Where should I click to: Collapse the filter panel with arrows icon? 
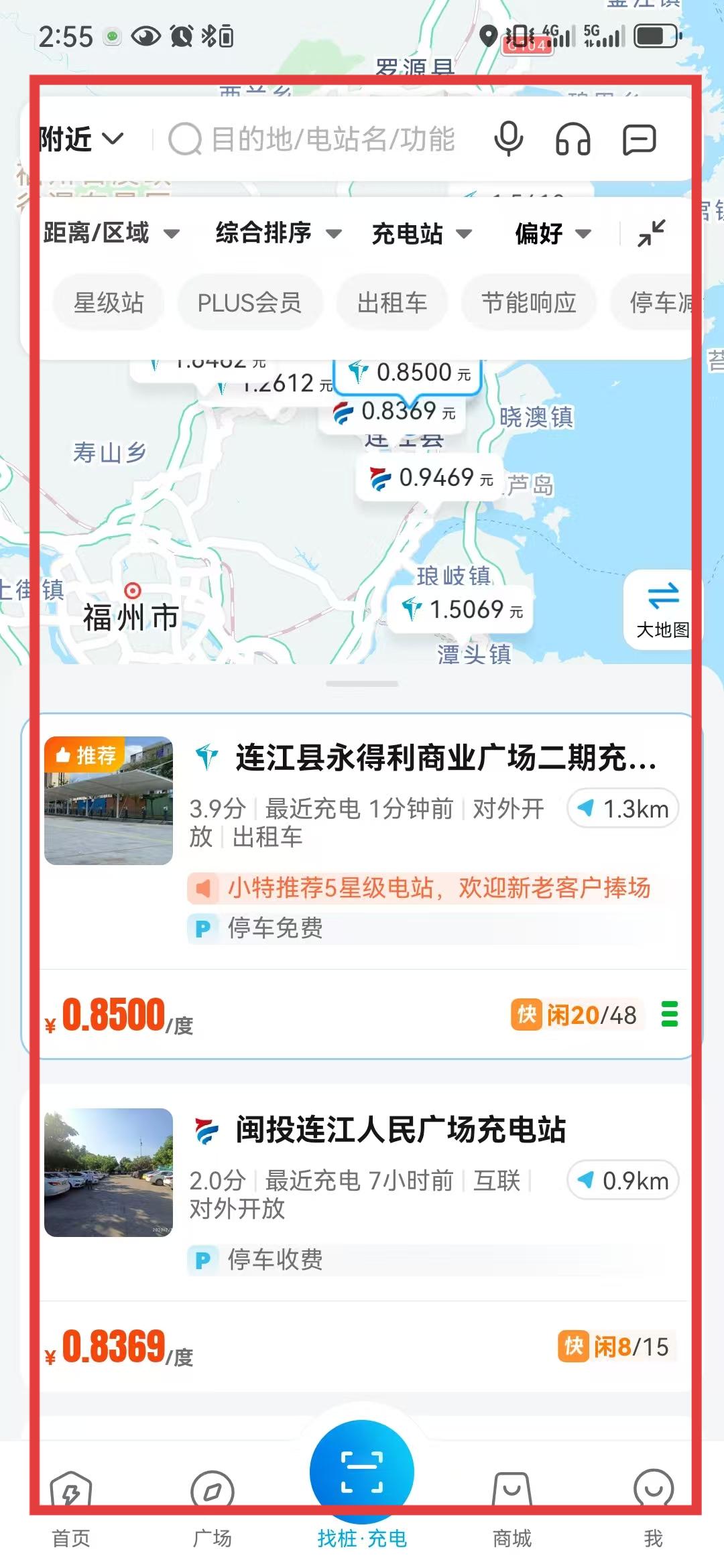pos(652,233)
